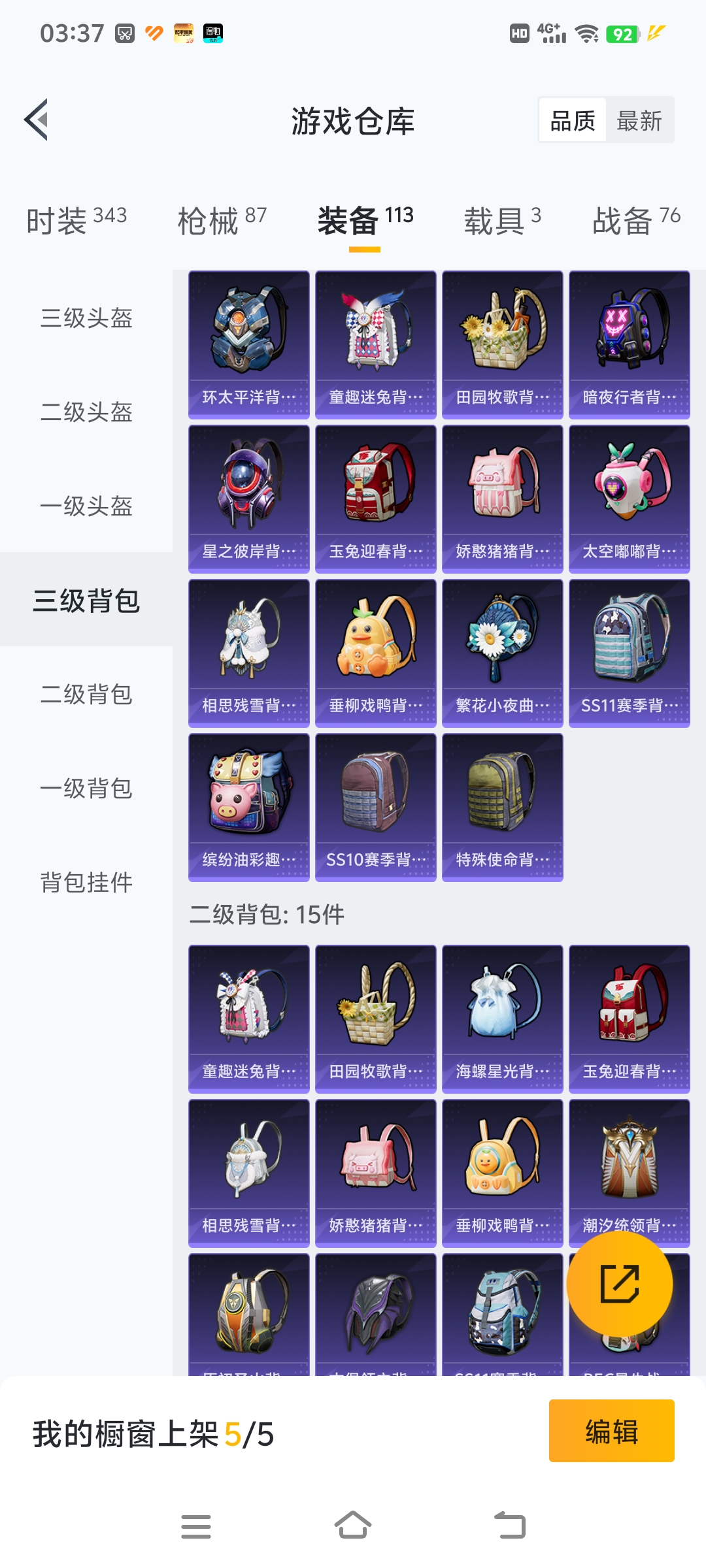This screenshot has width=706, height=1568.
Task: Open the 海螺星光背包 item
Action: click(502, 1019)
